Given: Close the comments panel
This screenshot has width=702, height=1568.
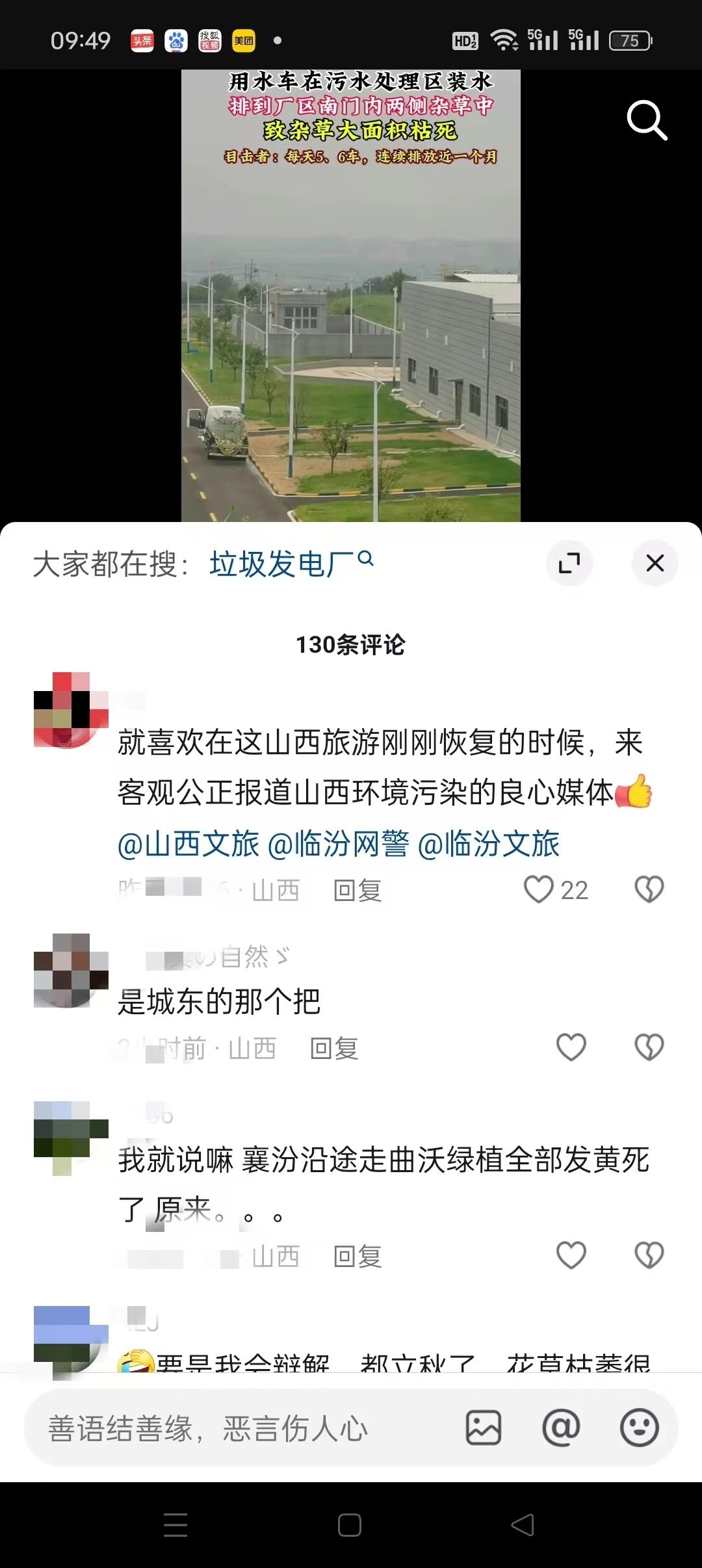Looking at the screenshot, I should 655,562.
